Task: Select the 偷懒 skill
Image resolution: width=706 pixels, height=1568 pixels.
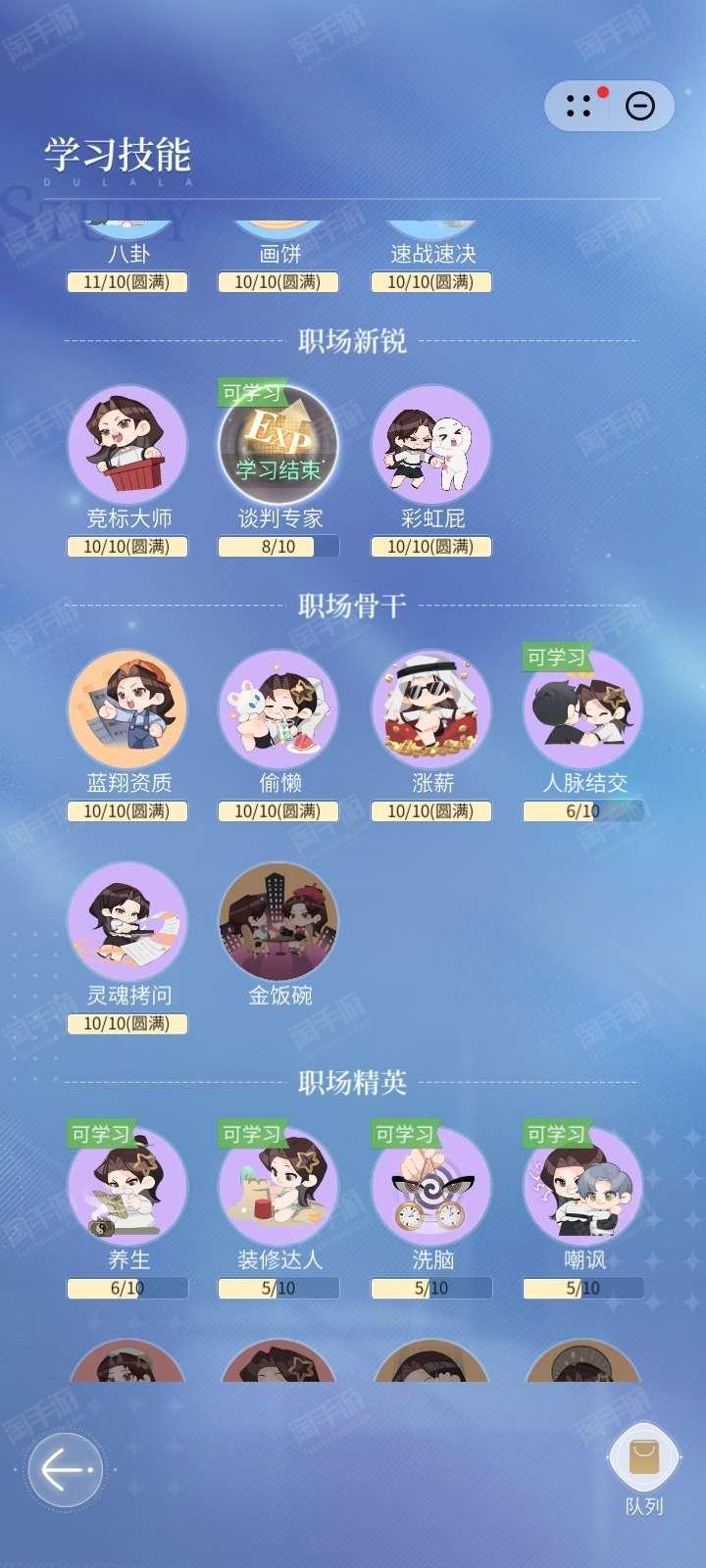Action: [x=279, y=710]
